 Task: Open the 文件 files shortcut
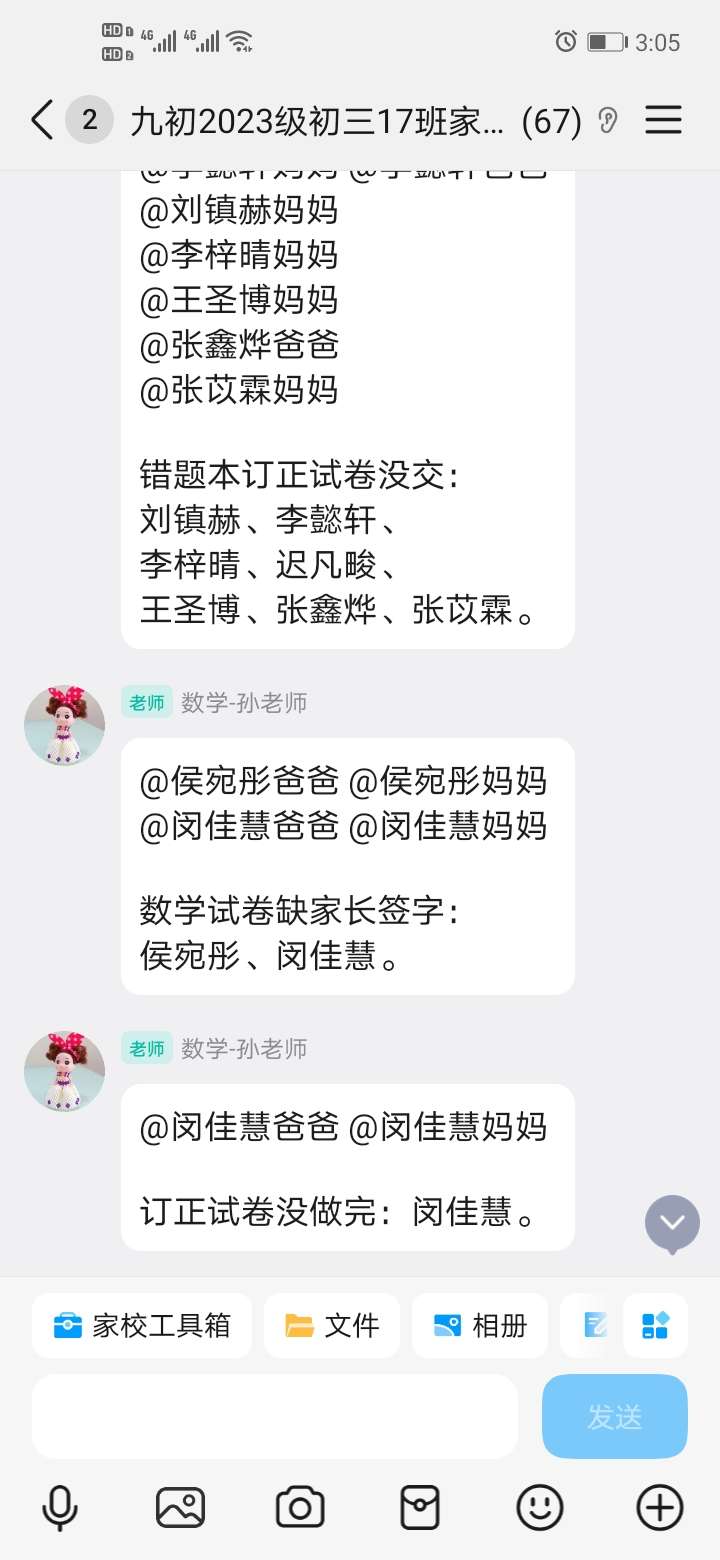pos(332,1326)
